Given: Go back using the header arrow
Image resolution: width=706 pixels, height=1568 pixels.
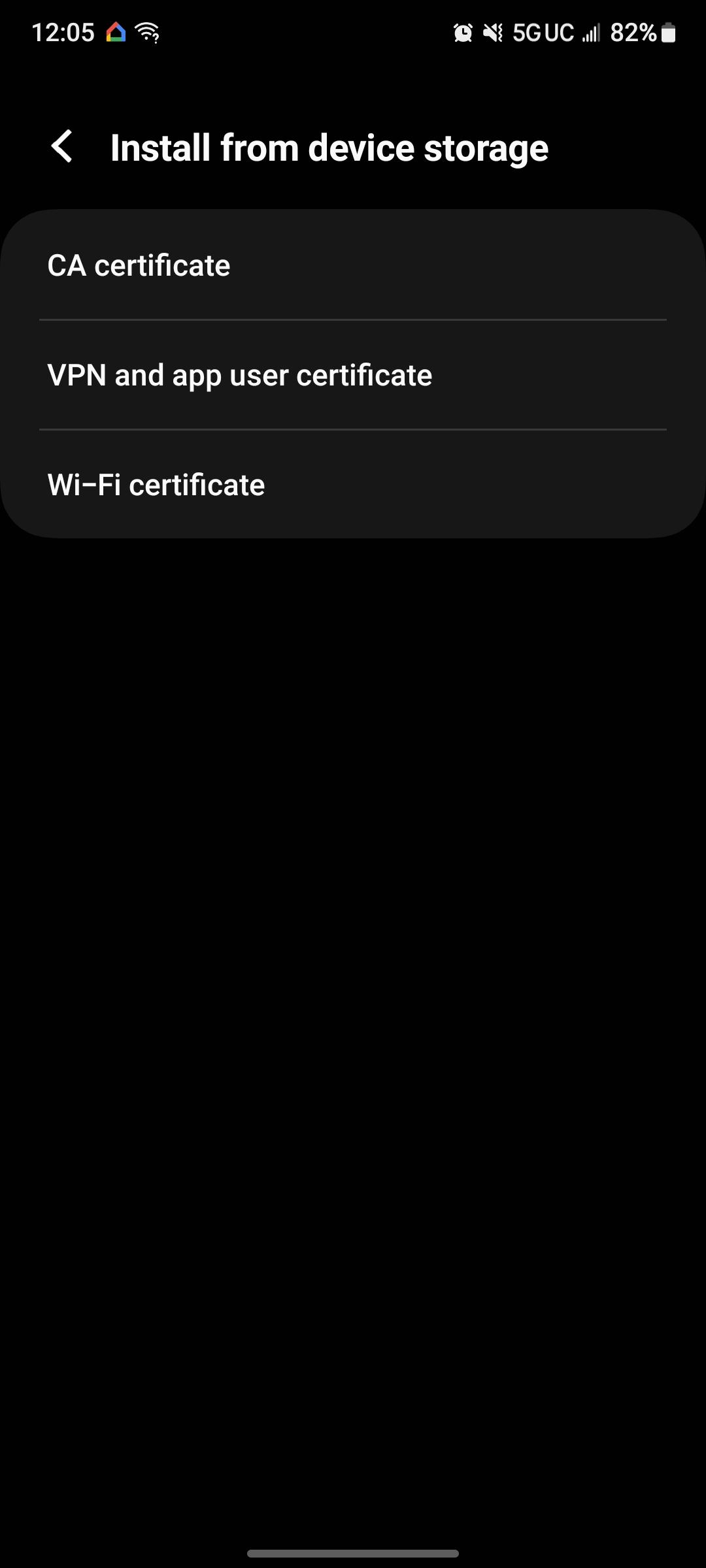Looking at the screenshot, I should tap(62, 146).
